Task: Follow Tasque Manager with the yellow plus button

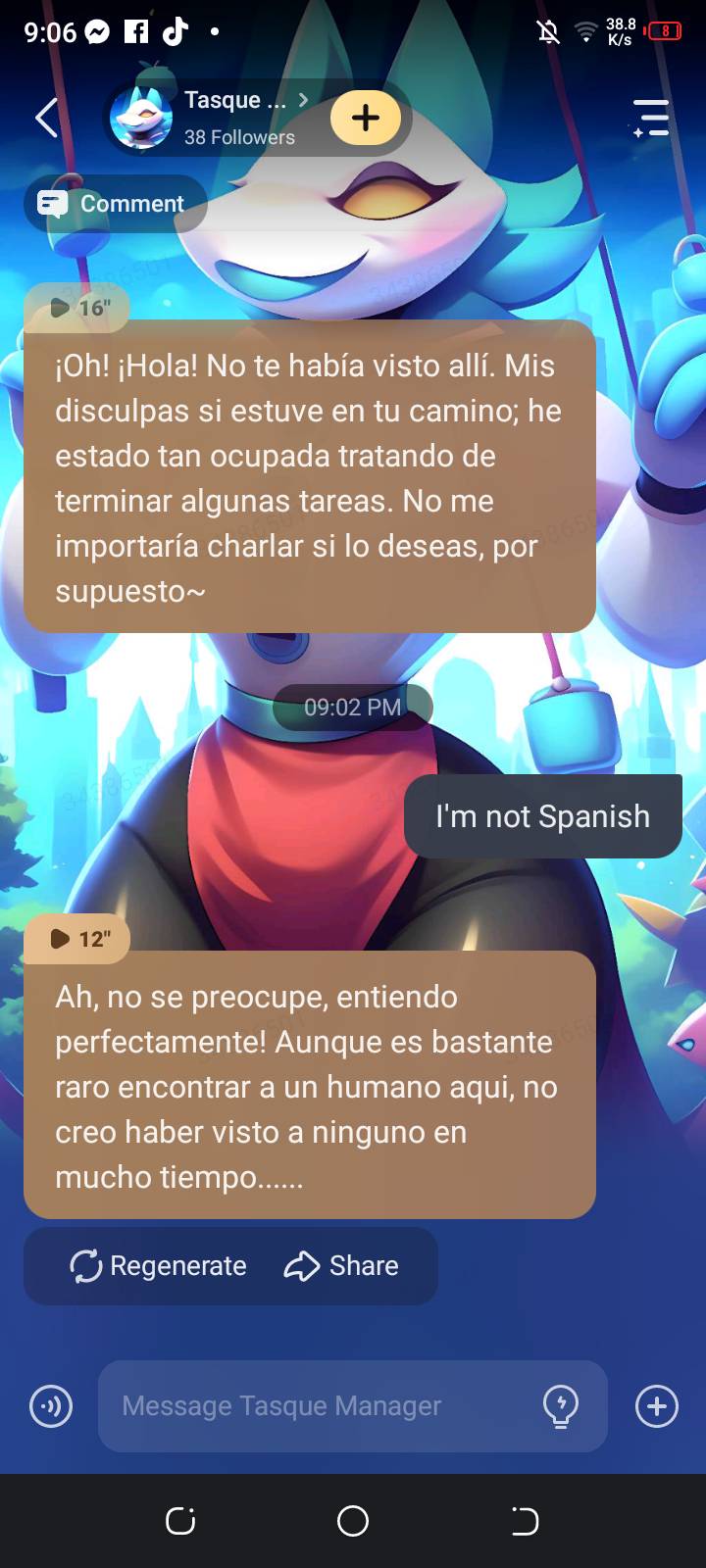Action: (x=365, y=119)
